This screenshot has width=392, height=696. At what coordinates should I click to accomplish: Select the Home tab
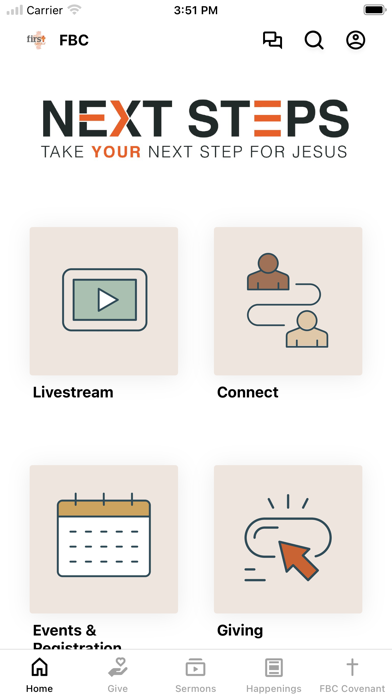click(40, 675)
